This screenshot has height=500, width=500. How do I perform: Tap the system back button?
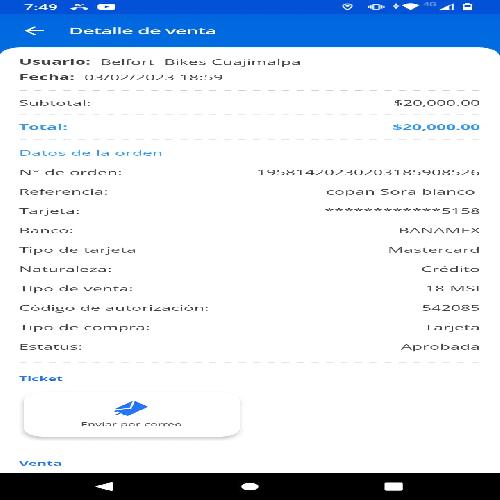[x=105, y=487]
